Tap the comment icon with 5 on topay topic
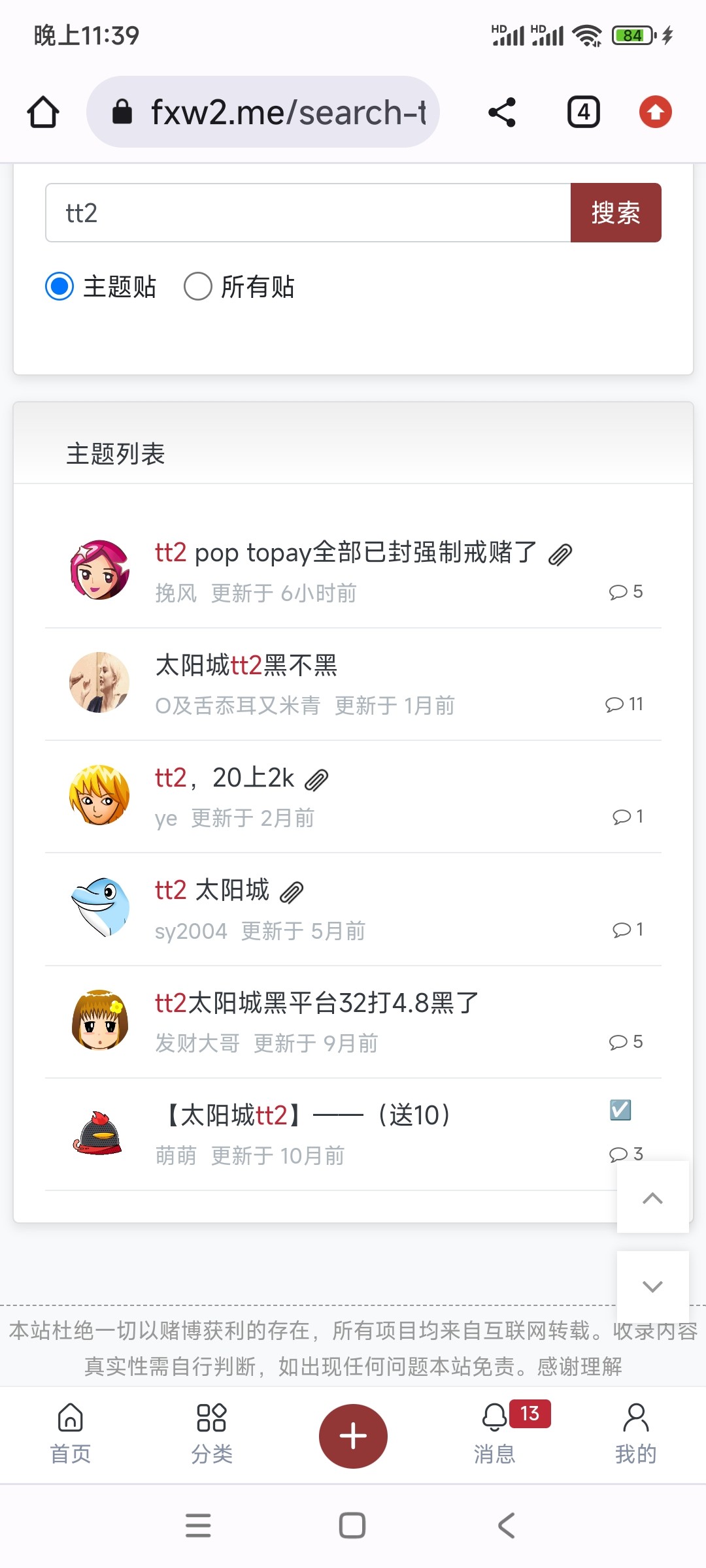The image size is (706, 1568). [618, 592]
